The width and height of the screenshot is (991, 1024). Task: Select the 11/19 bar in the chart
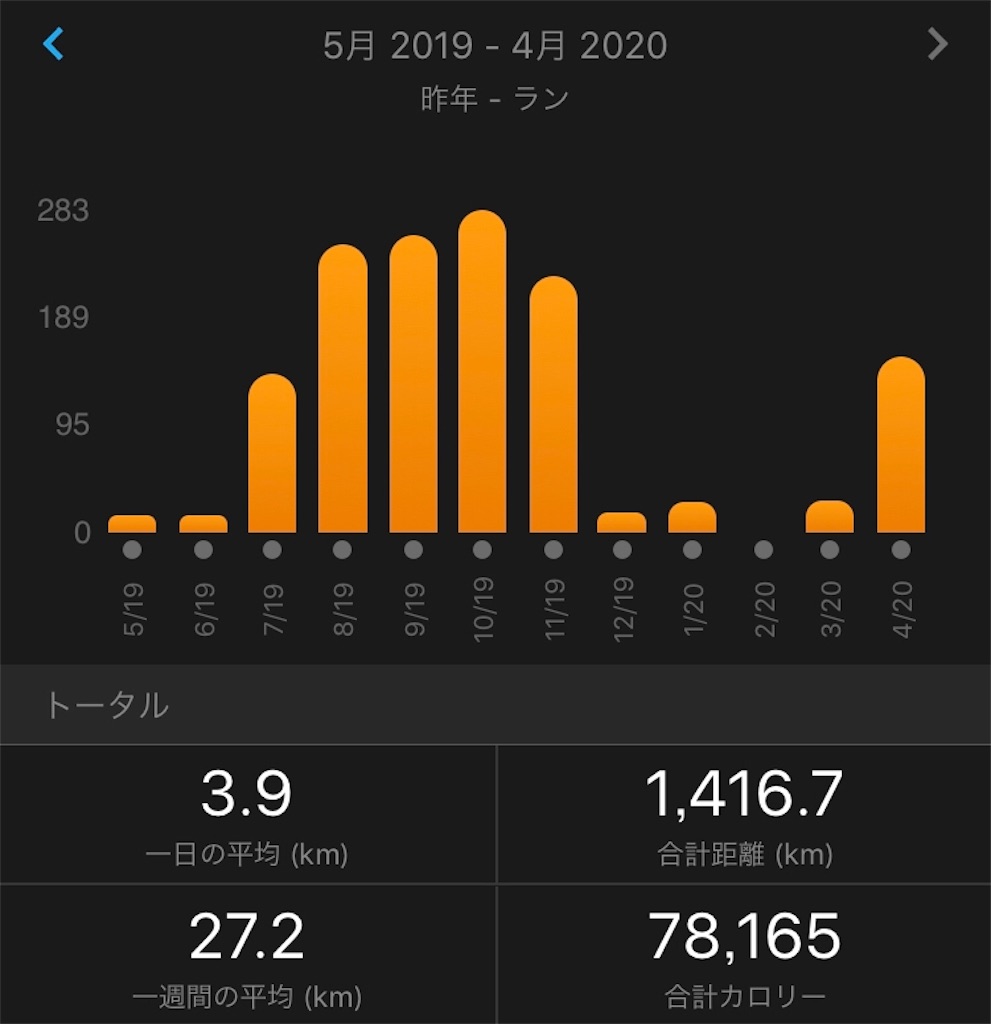pos(553,405)
